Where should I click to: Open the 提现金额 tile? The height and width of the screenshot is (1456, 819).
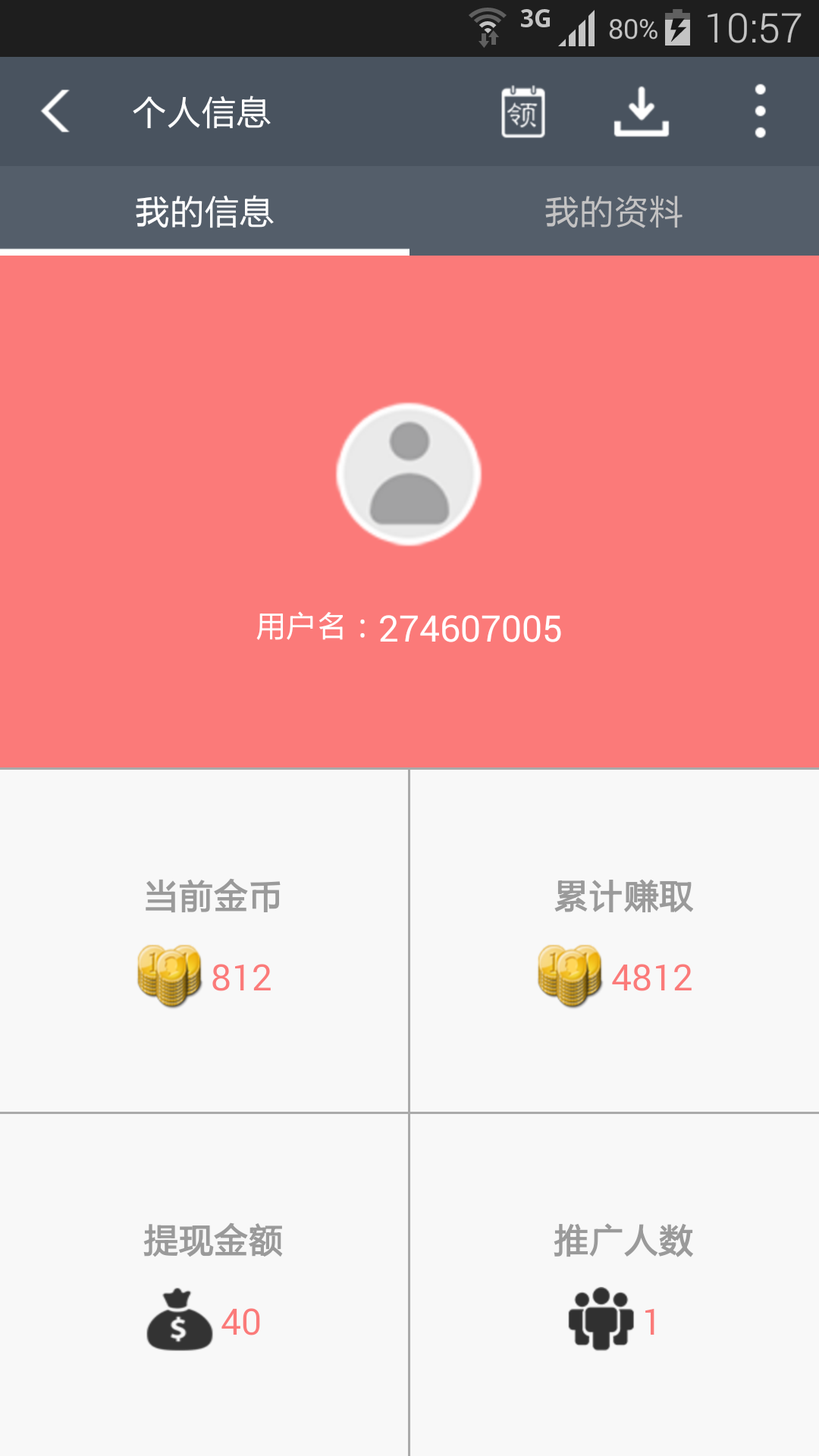pyautogui.click(x=204, y=1285)
